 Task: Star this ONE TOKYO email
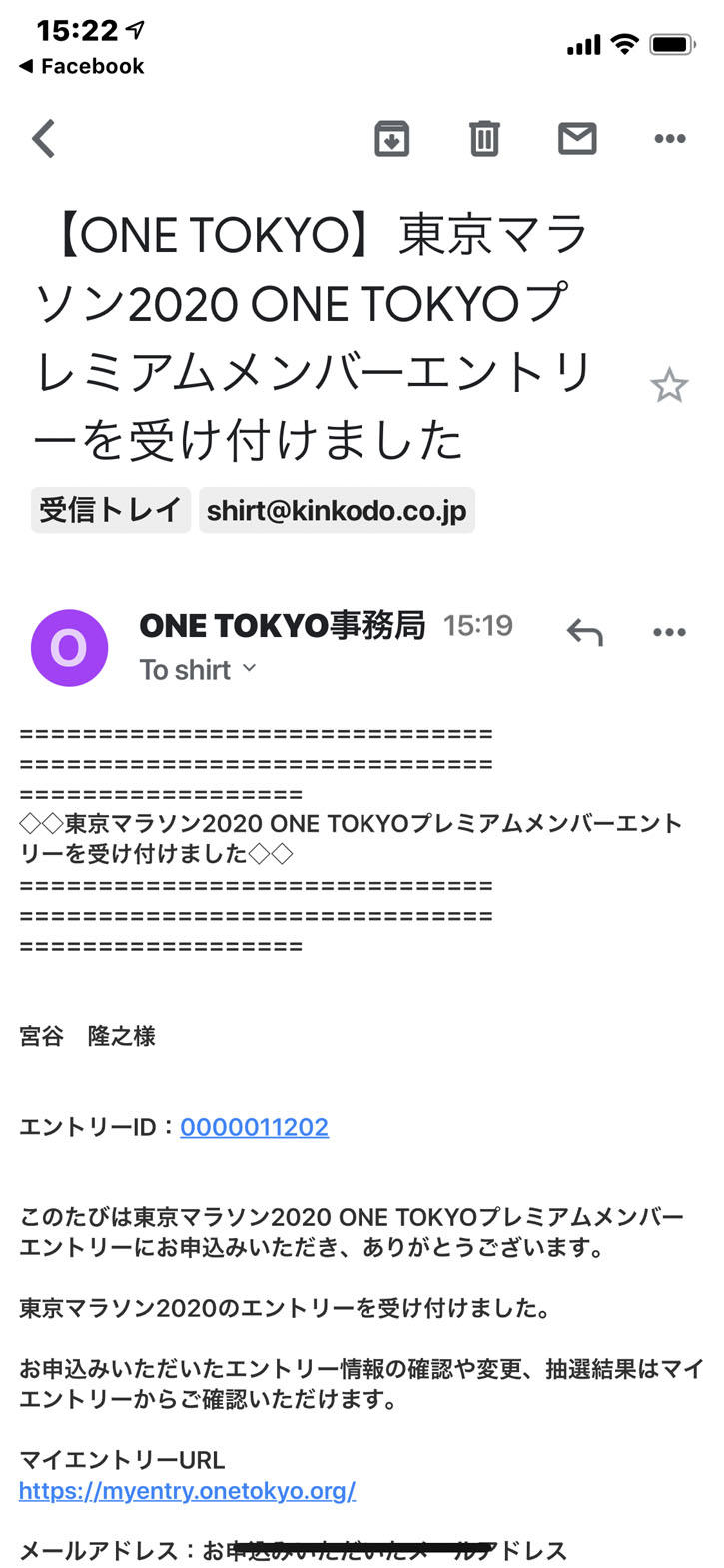[669, 386]
